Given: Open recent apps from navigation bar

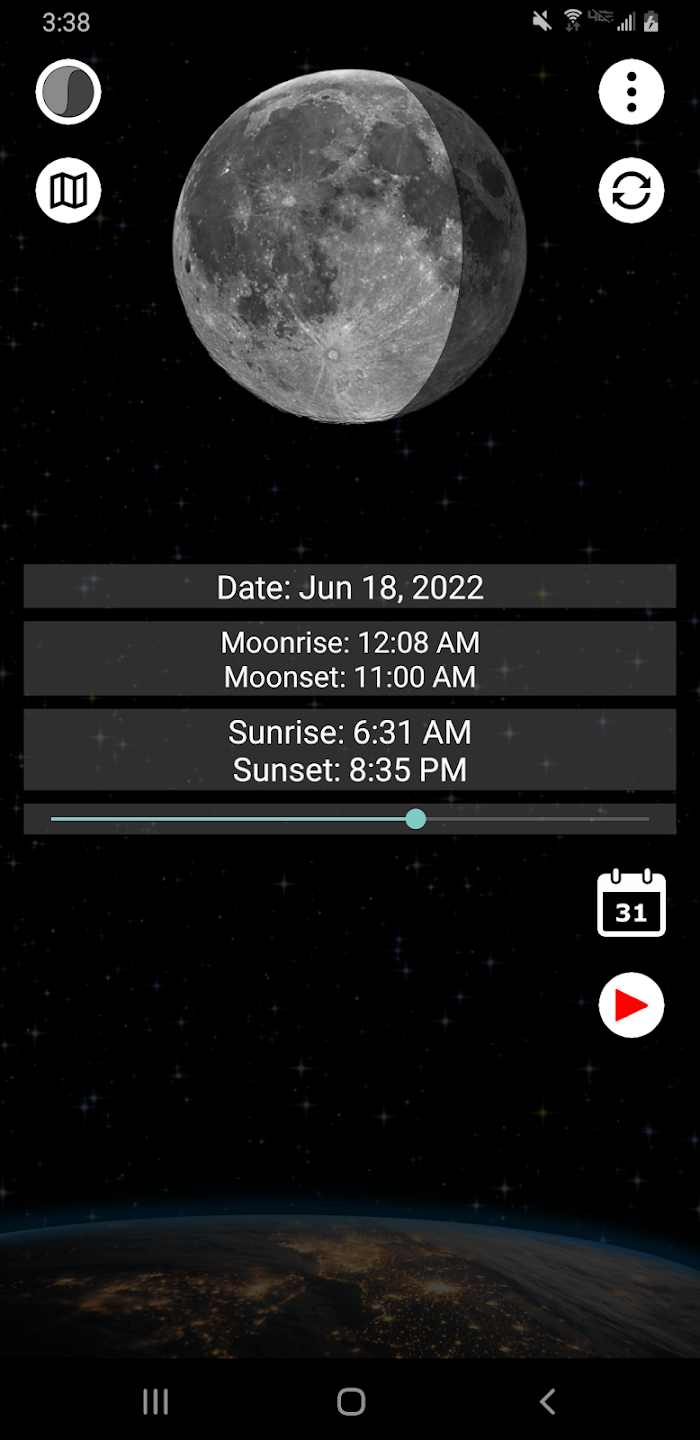Looking at the screenshot, I should click(155, 1402).
